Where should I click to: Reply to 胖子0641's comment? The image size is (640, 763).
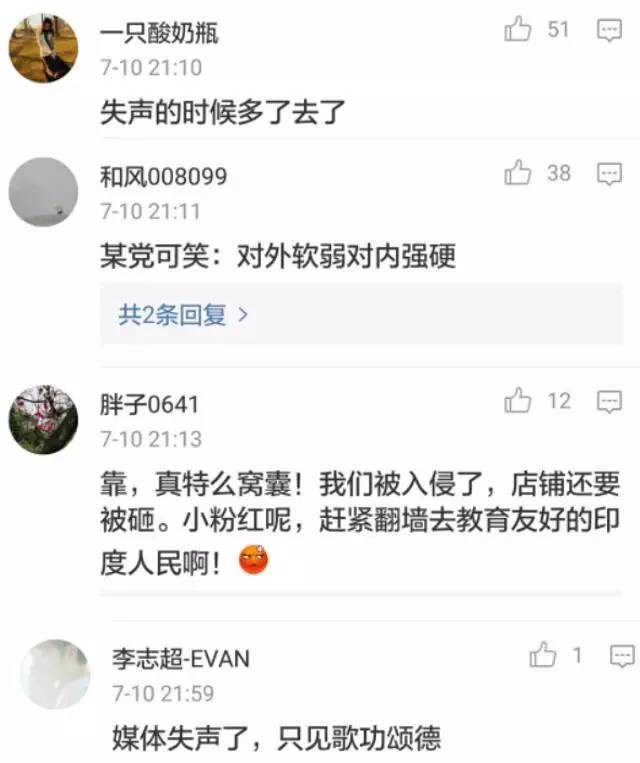[x=609, y=401]
